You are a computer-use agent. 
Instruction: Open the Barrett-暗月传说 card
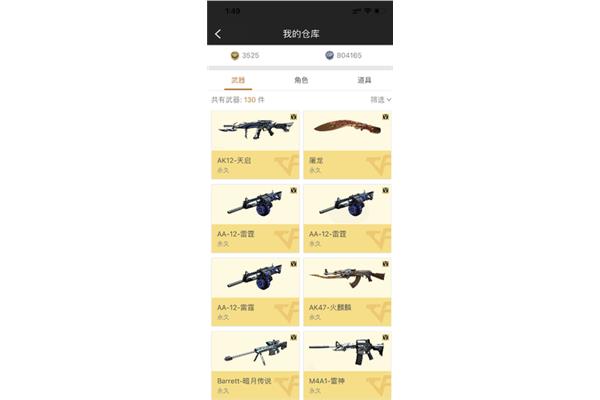pyautogui.click(x=255, y=364)
